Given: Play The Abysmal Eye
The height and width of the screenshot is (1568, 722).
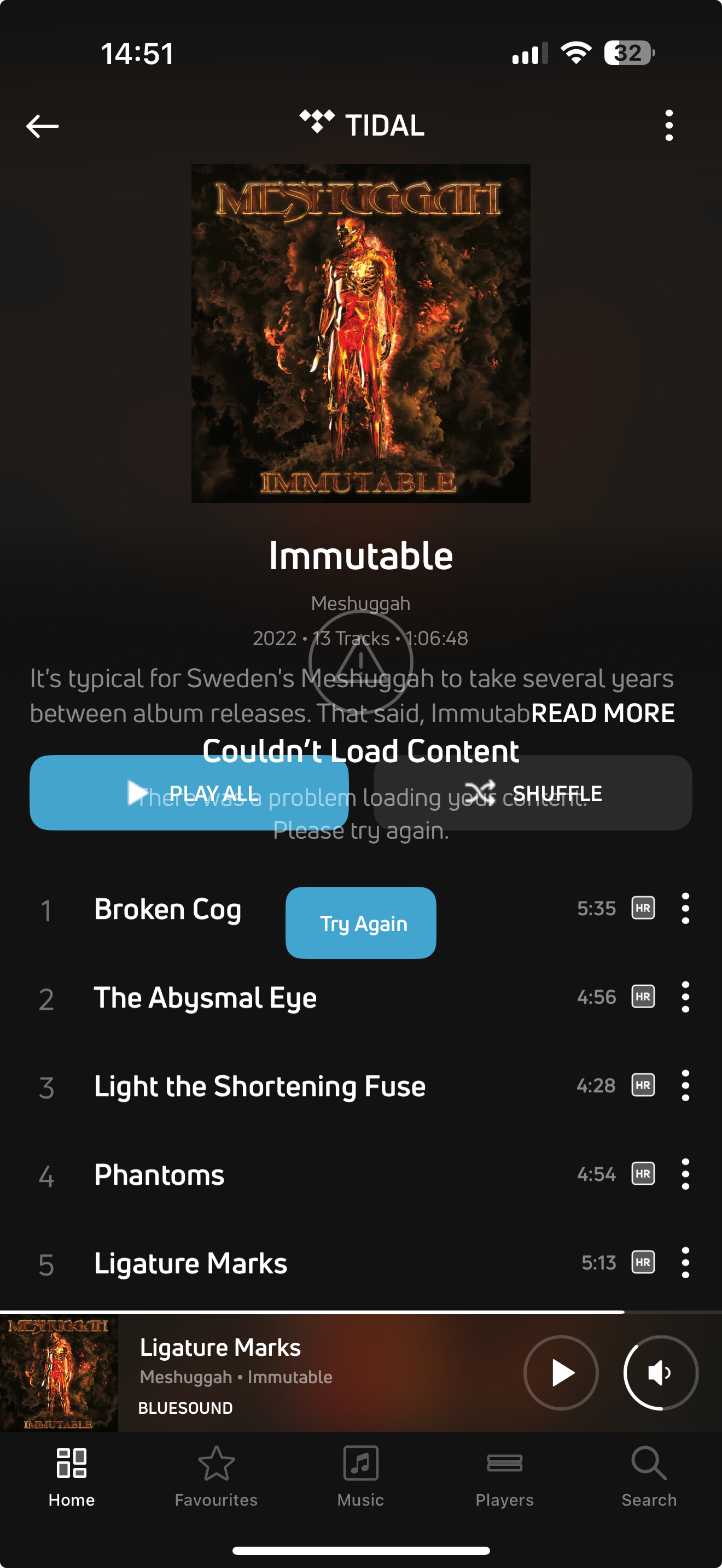Looking at the screenshot, I should click(205, 998).
